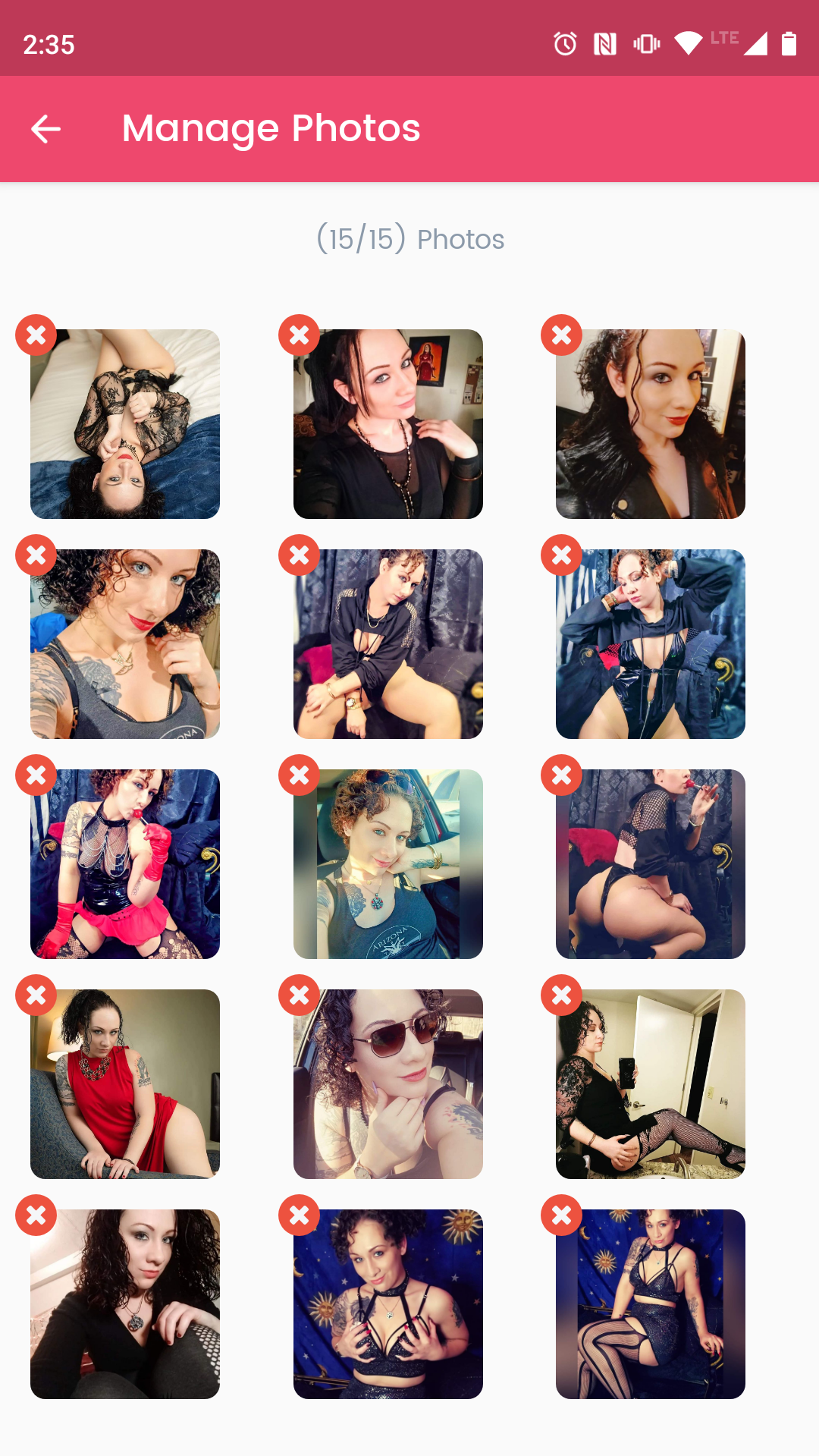Screen dimensions: 819x1456
Task: Remove the mirror selfie by the door
Action: [x=561, y=995]
